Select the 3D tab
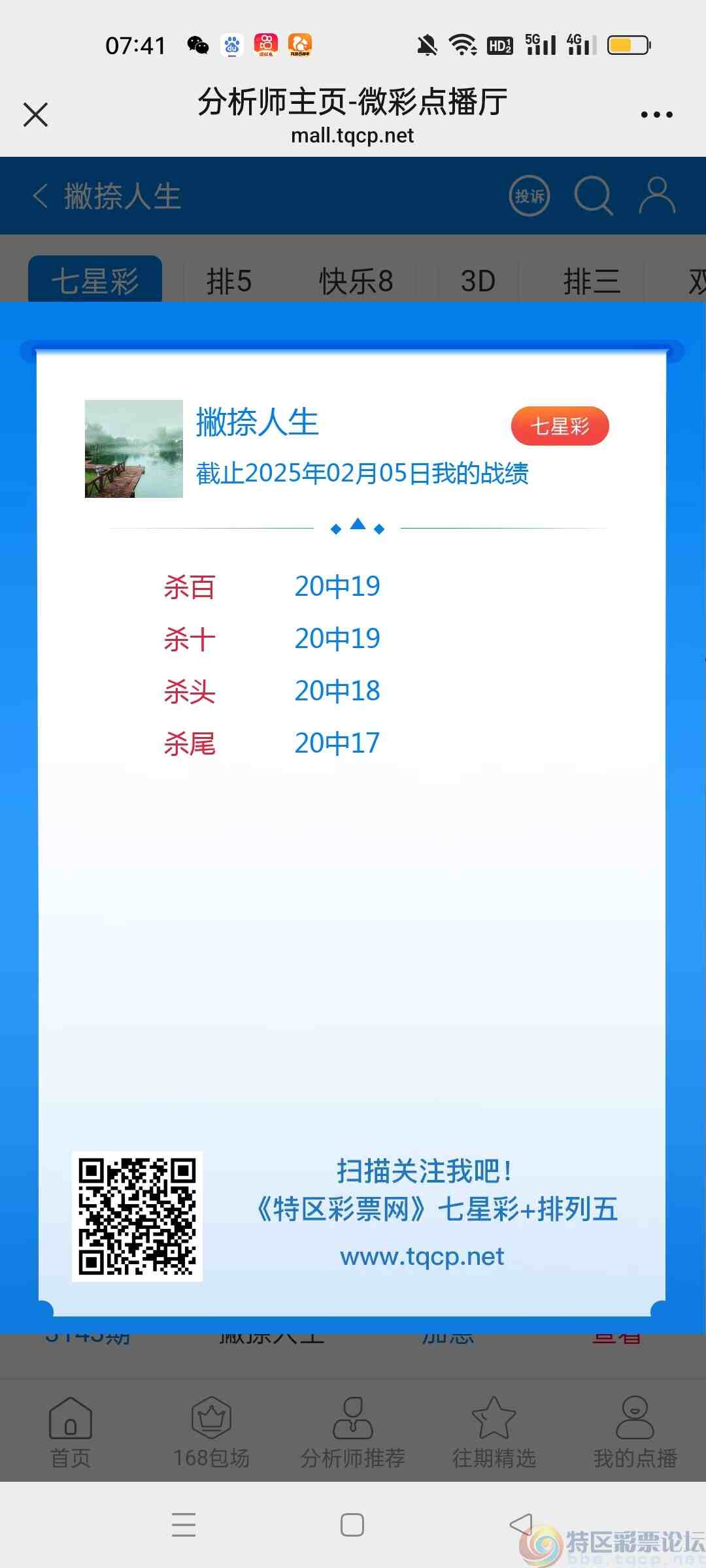Screen dimensions: 706x1568 pyautogui.click(x=477, y=280)
